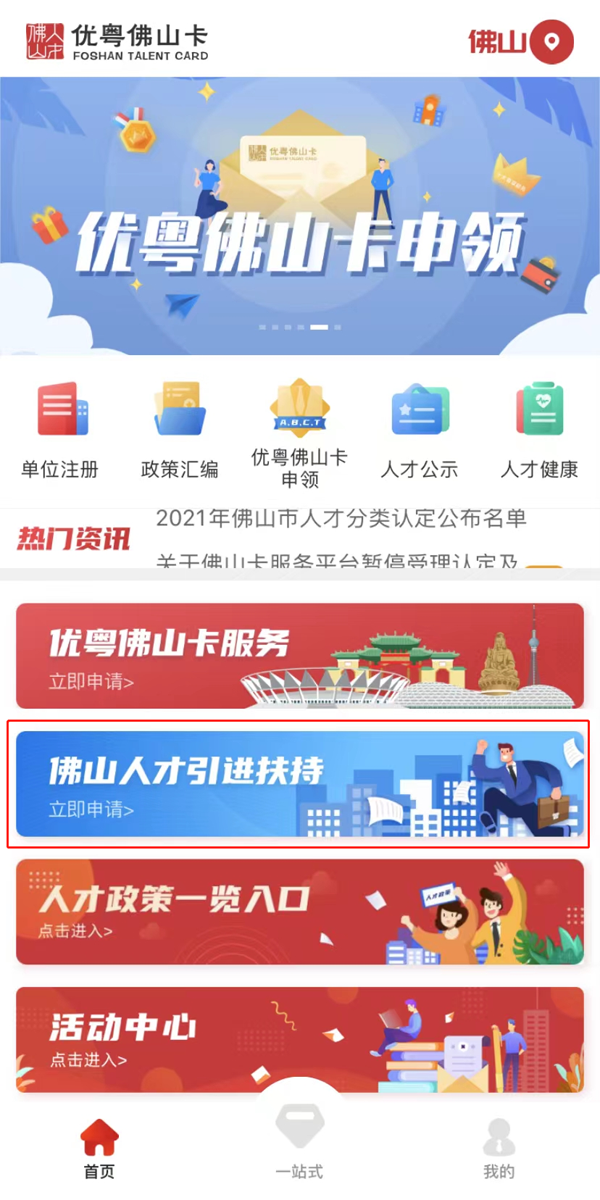The width and height of the screenshot is (600, 1200).
Task: Switch to 一站式 tab
Action: pyautogui.click(x=299, y=1148)
